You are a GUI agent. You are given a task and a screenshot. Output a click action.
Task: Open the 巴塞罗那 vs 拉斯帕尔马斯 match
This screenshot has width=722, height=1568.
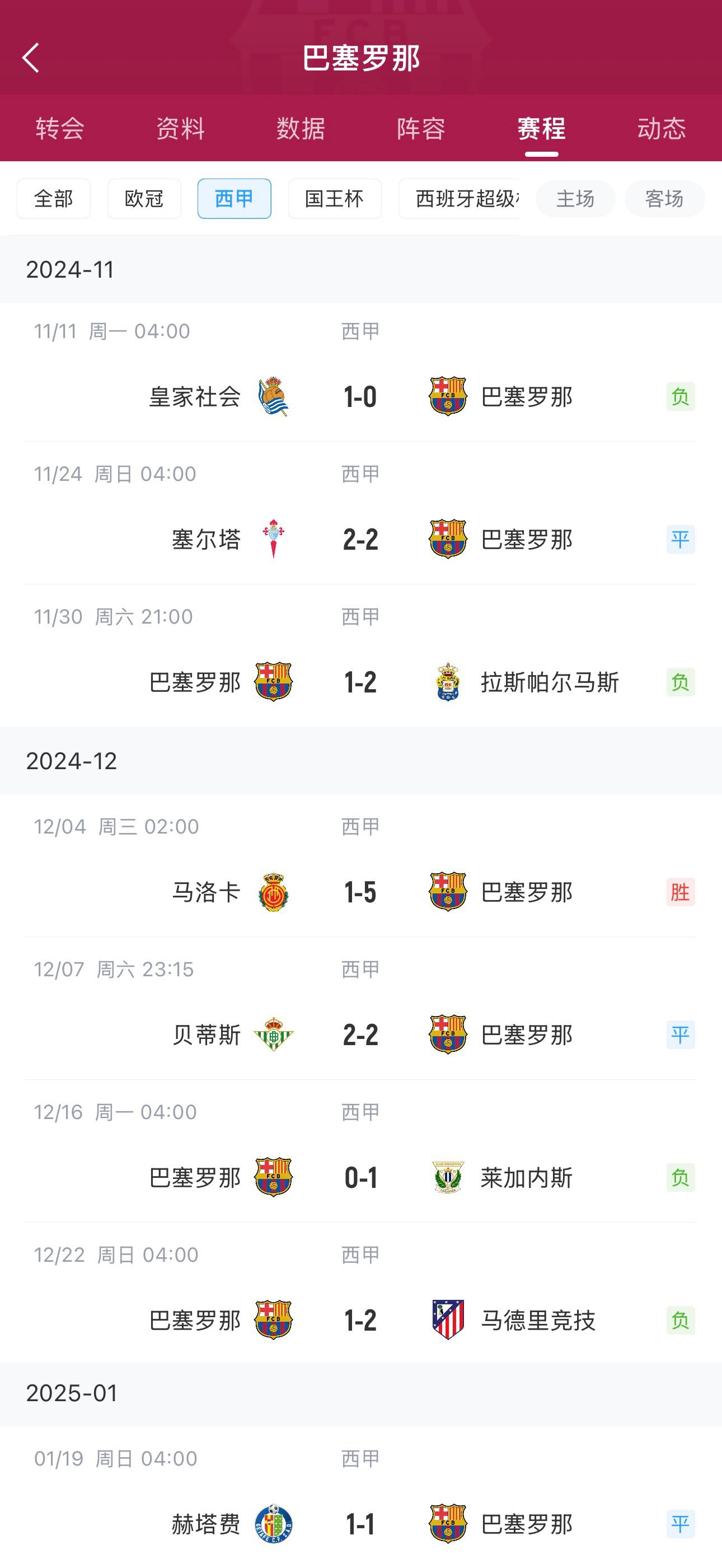(x=360, y=682)
